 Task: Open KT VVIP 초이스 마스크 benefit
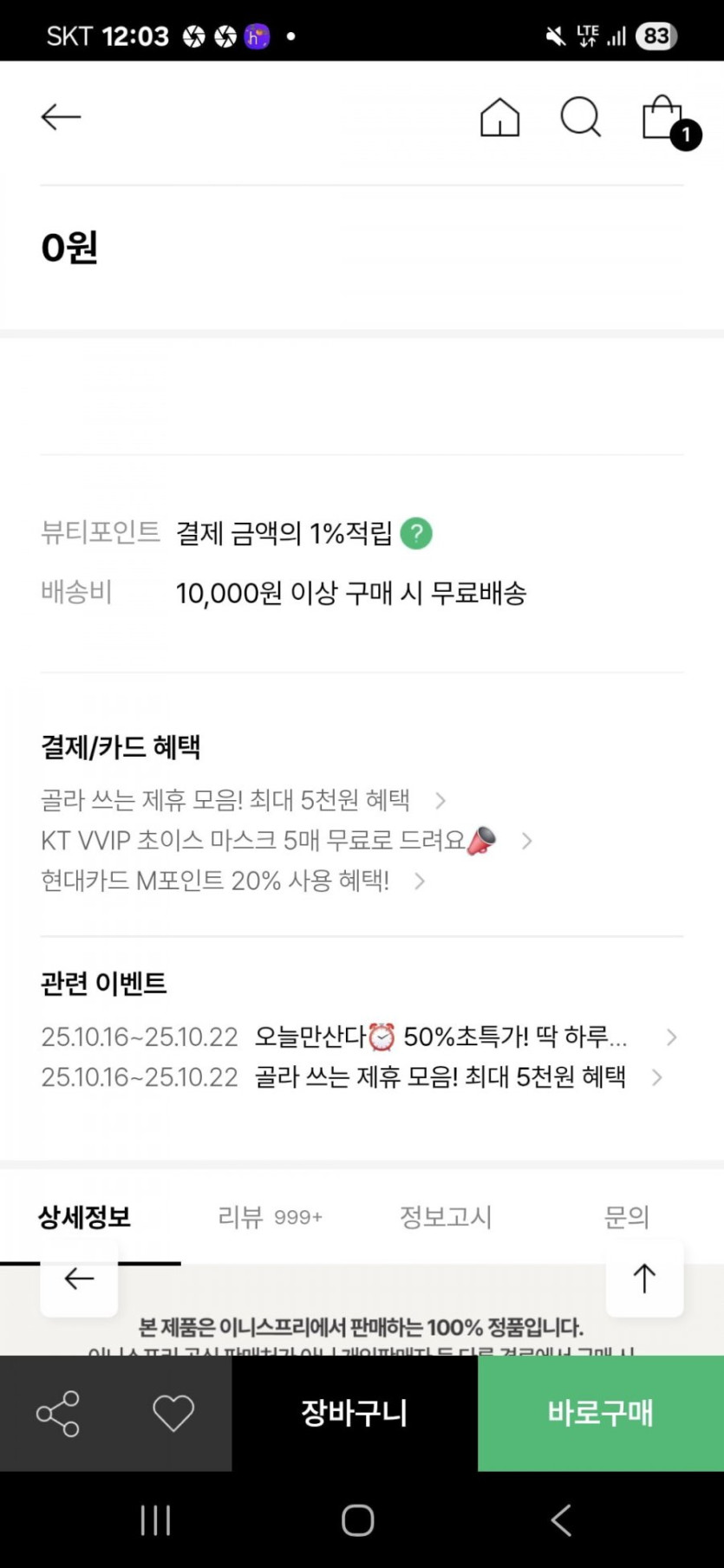click(286, 841)
